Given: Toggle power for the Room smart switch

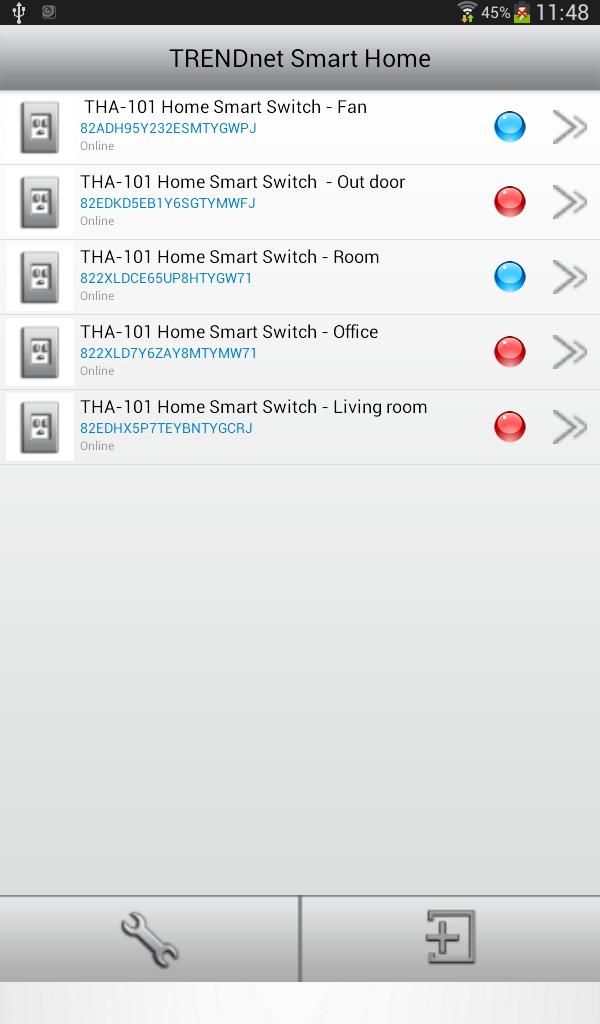Looking at the screenshot, I should point(510,277).
